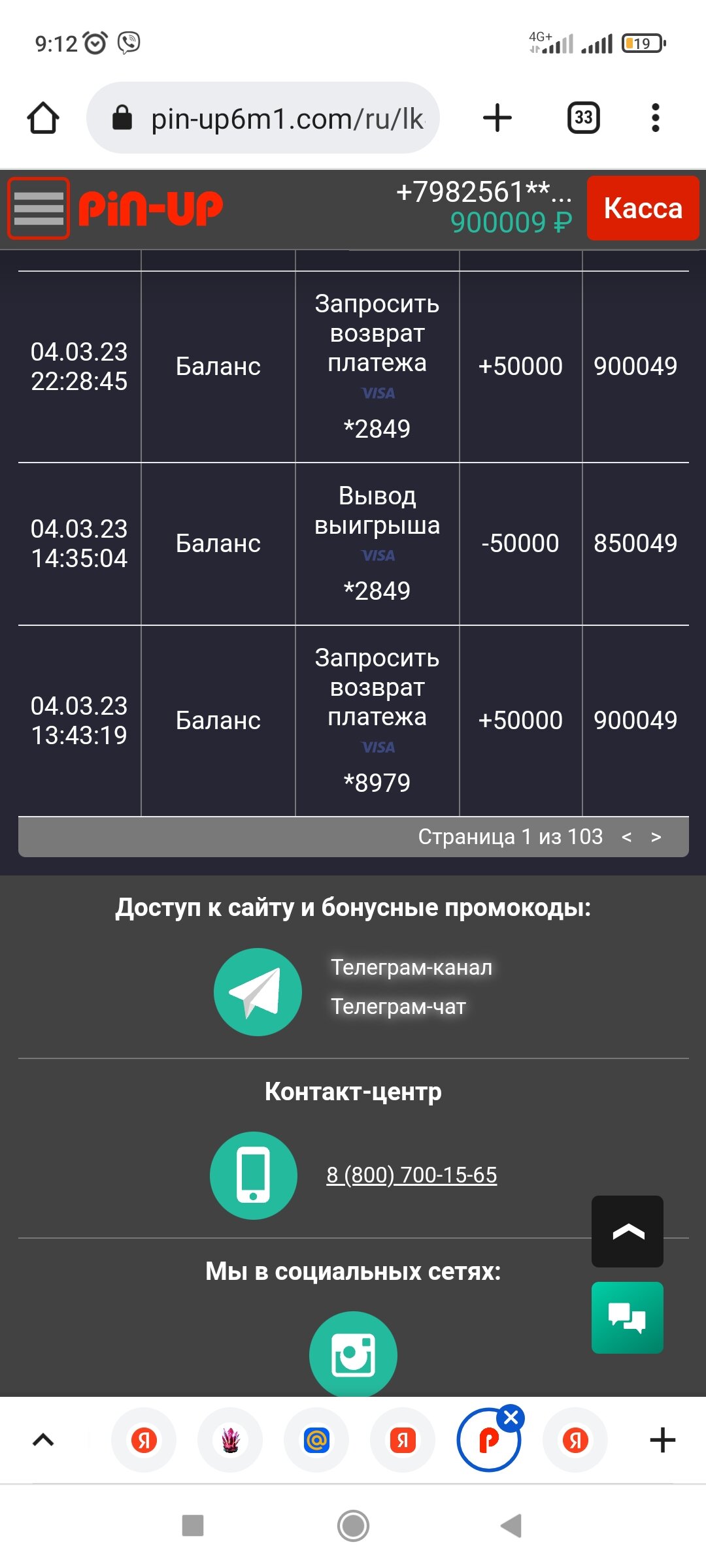The image size is (706, 1568).
Task: Open the tab switcher showing 33
Action: 583,118
